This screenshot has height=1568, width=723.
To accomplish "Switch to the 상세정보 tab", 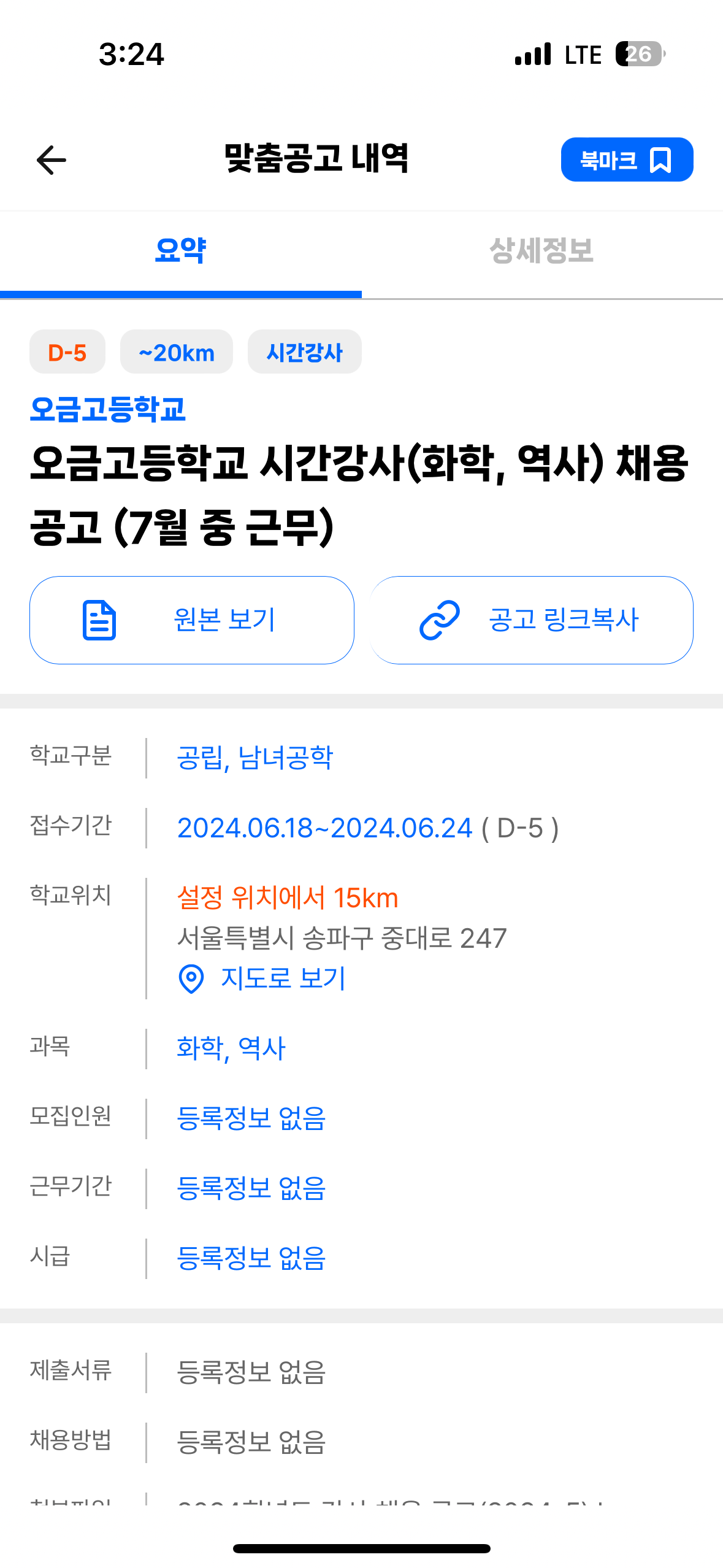I will (542, 251).
